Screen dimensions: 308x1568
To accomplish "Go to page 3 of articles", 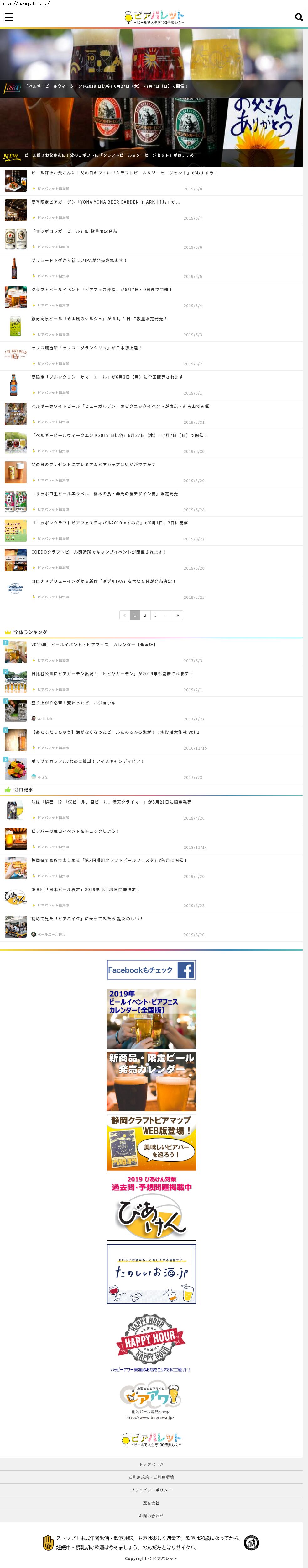I will pos(155,615).
